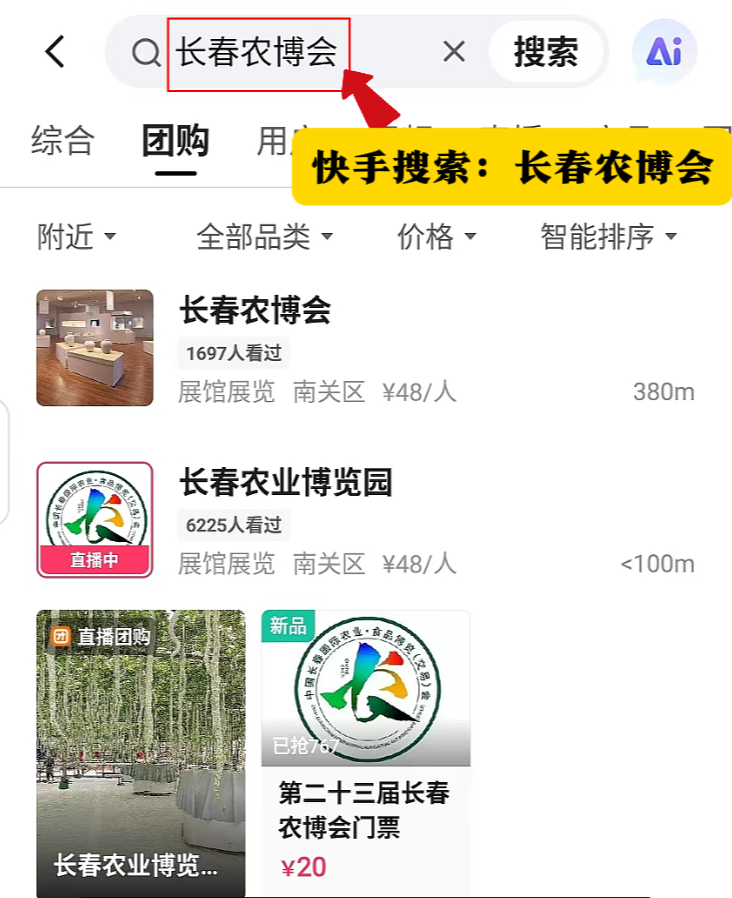
Task: Expand the 附近 filter dropdown
Action: (77, 237)
